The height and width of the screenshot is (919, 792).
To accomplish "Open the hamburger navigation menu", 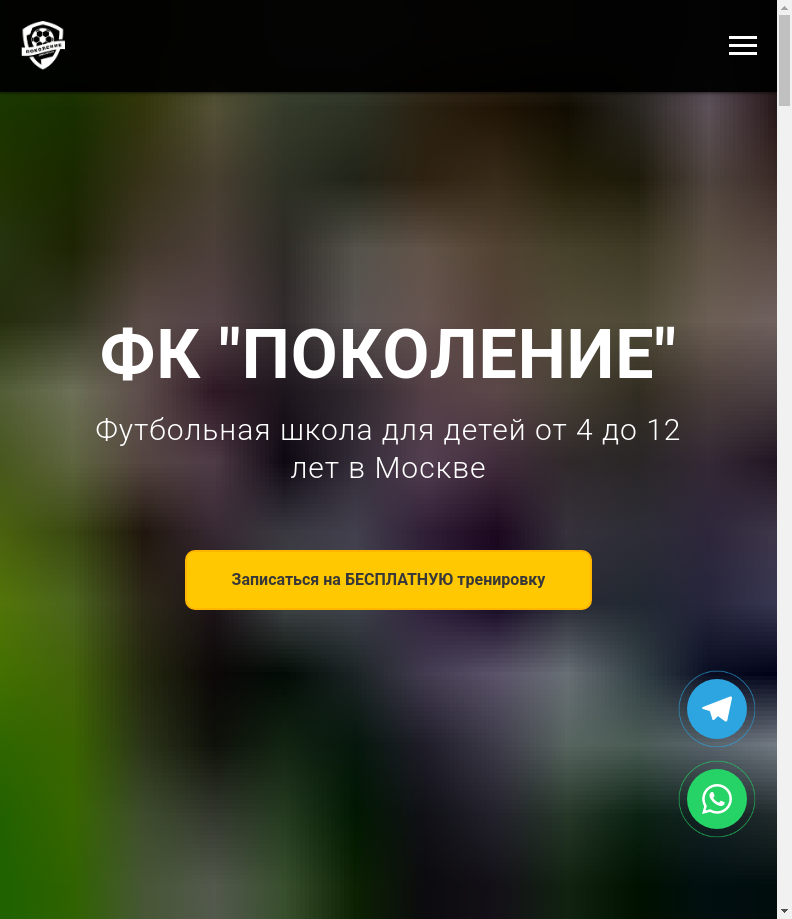I will pyautogui.click(x=742, y=45).
